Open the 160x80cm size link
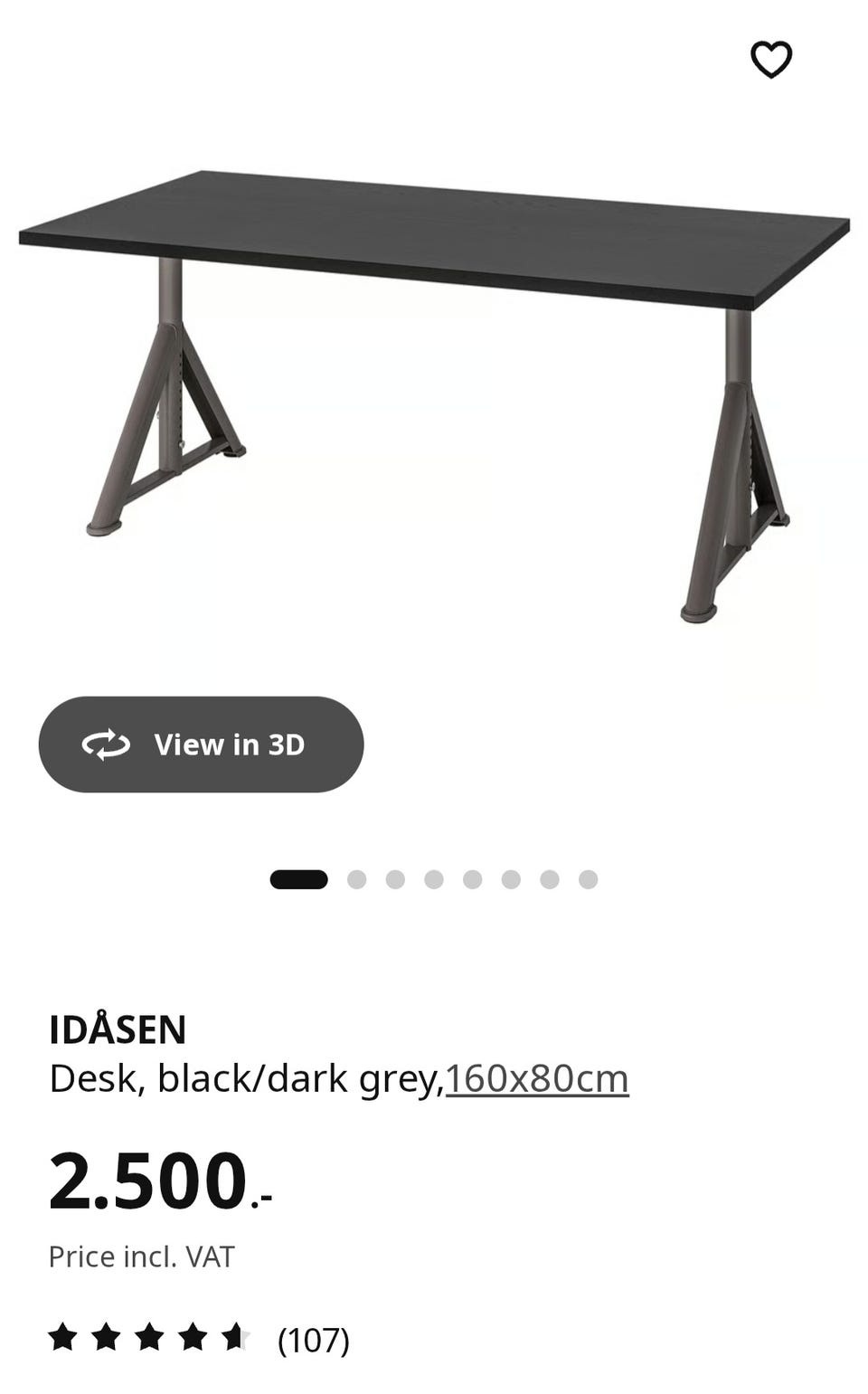 click(537, 1078)
